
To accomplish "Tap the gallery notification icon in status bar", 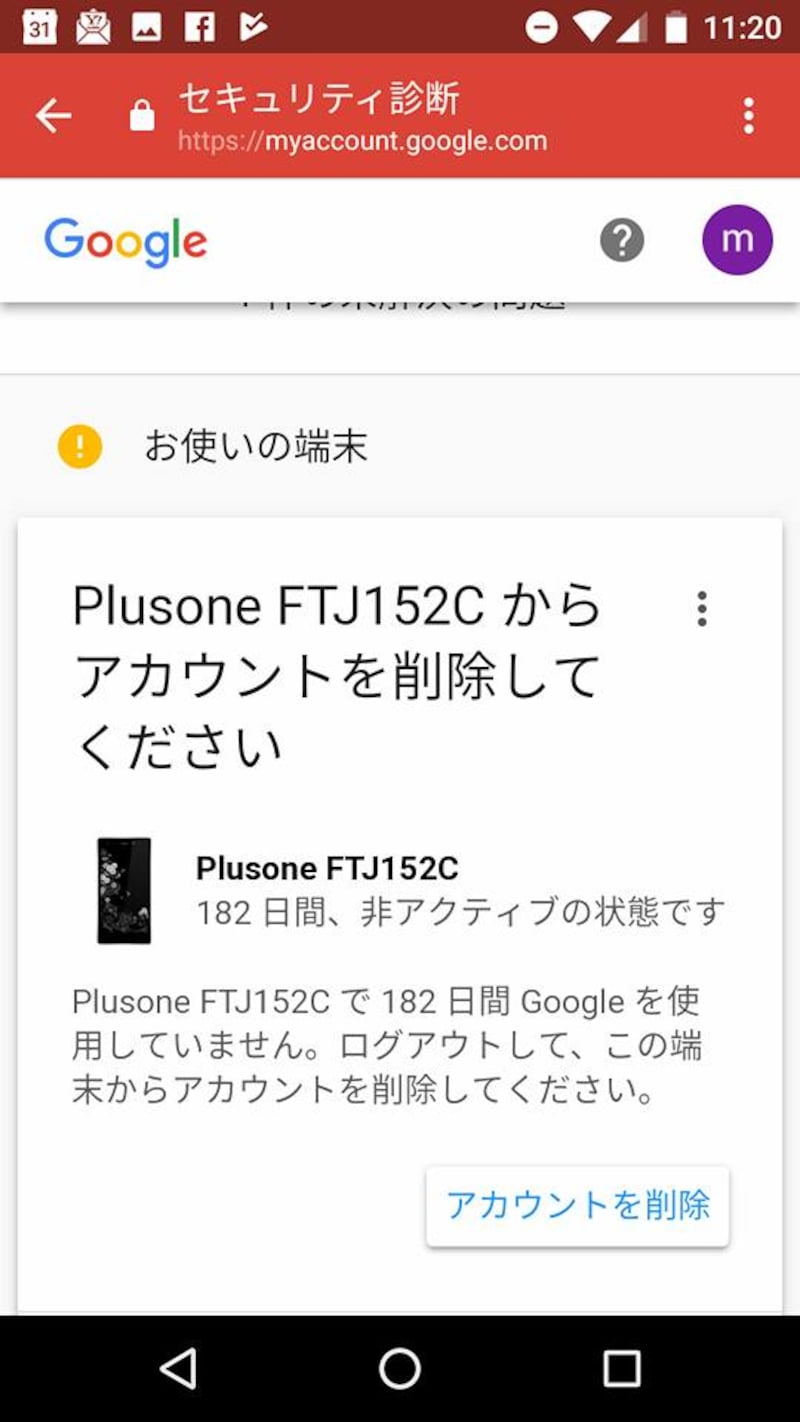I will tap(146, 26).
